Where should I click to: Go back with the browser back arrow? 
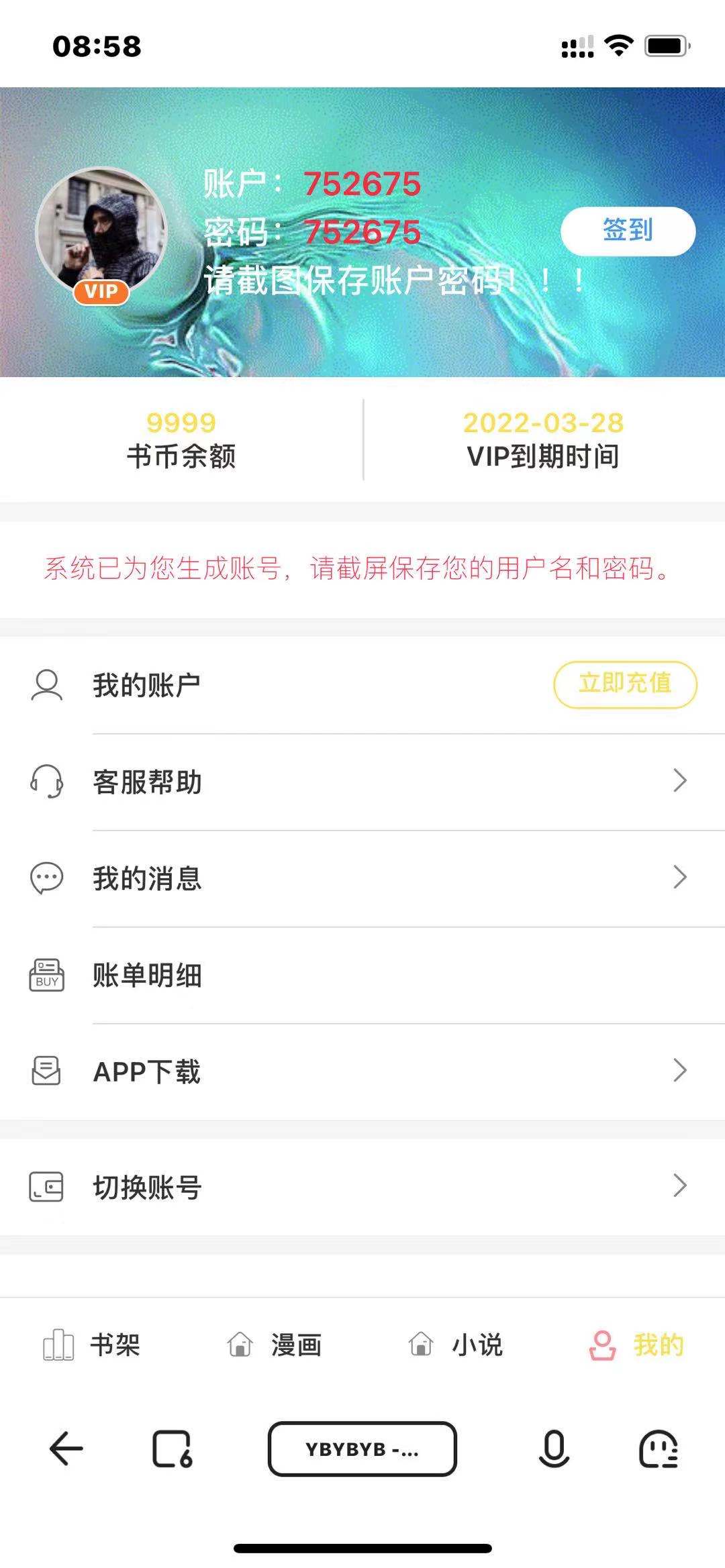[x=66, y=1450]
